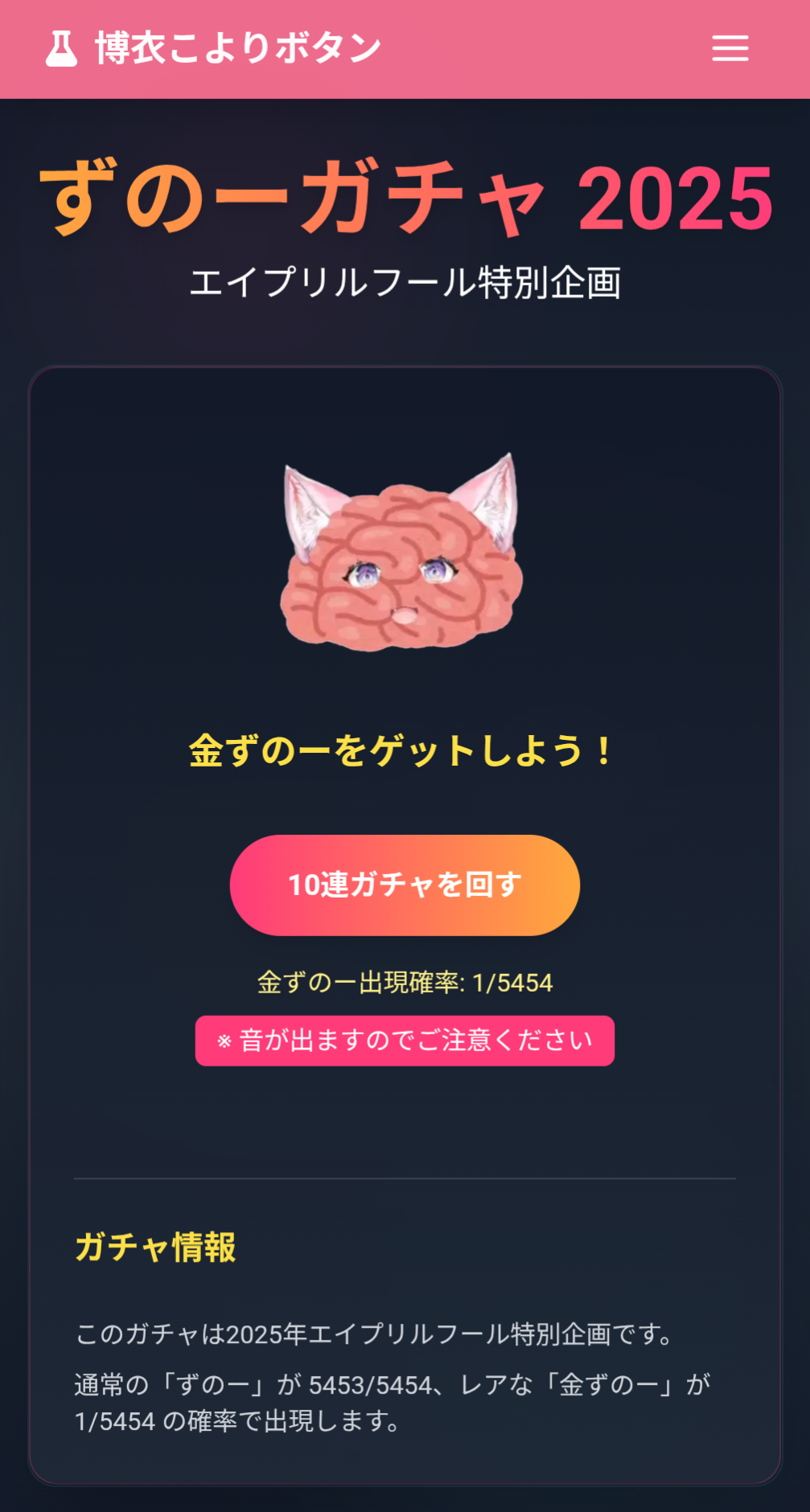Image resolution: width=810 pixels, height=1512 pixels.
Task: Open the 博衣こよりボタン home link
Action: (x=214, y=48)
